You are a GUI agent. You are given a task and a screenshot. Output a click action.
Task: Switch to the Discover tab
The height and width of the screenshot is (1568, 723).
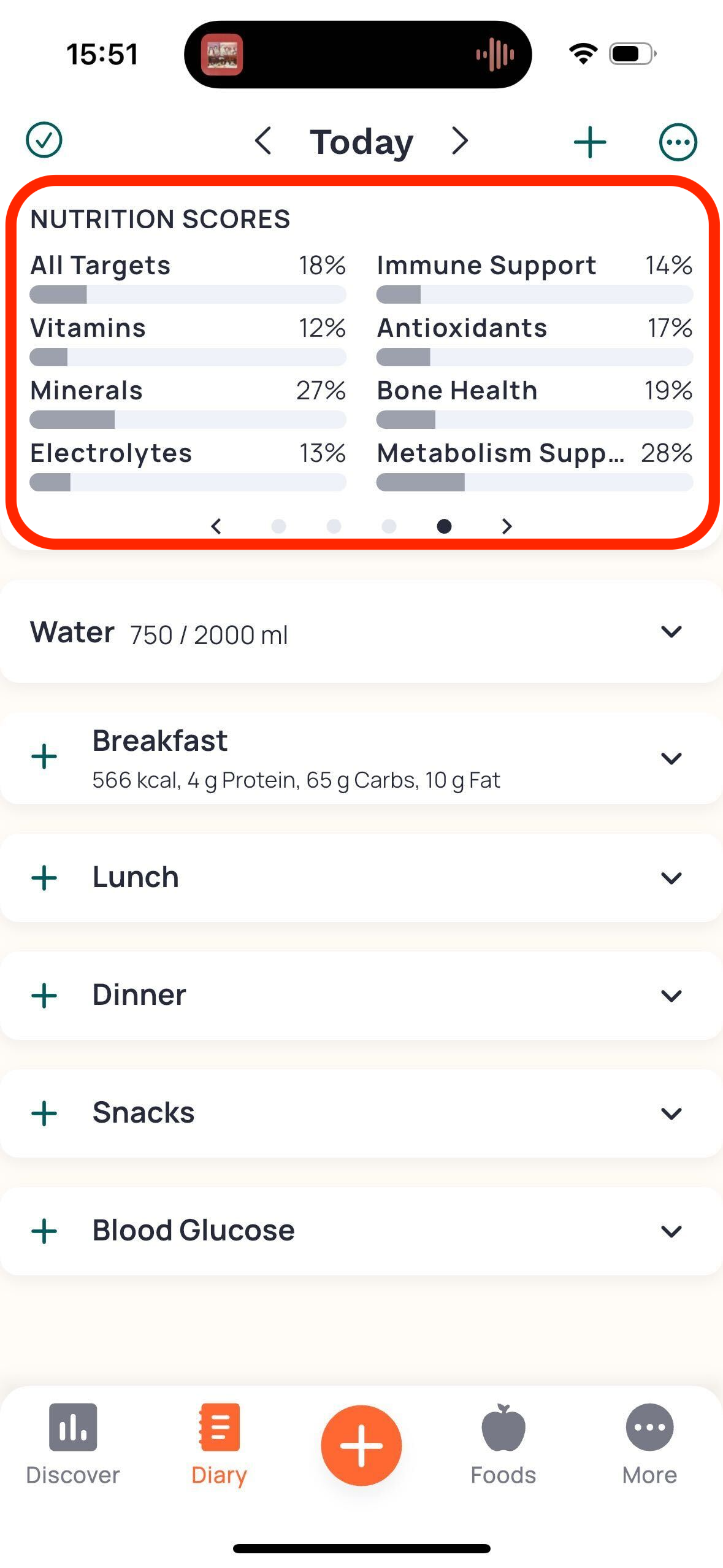click(73, 1444)
